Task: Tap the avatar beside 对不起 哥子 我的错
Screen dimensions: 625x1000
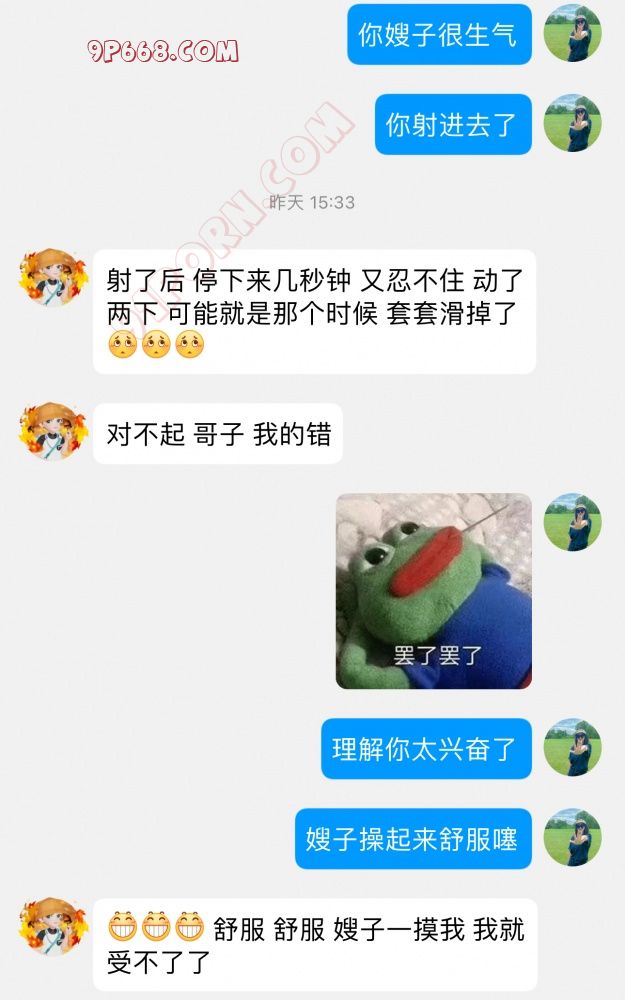Action: point(53,432)
